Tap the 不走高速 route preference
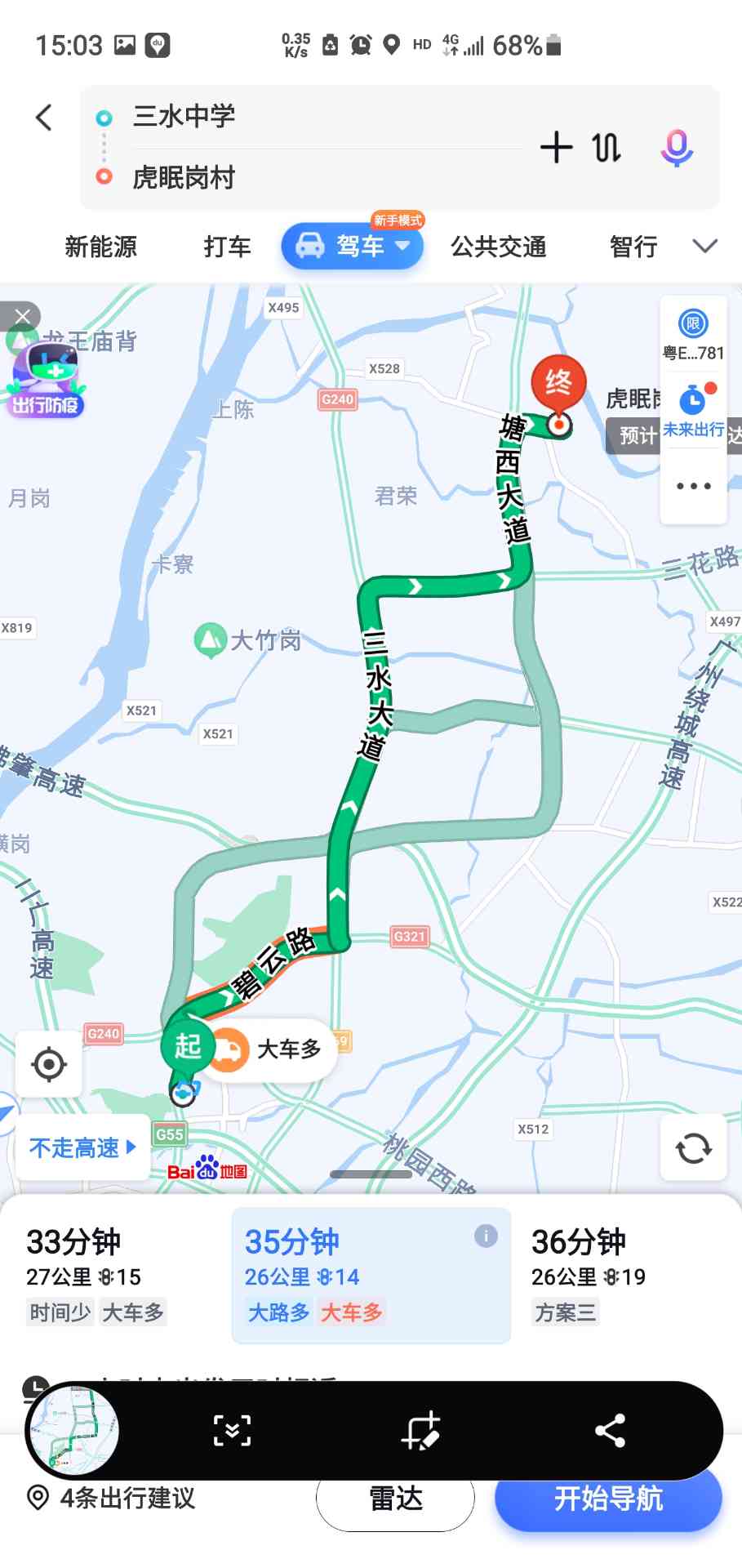742x1568 pixels. [x=82, y=1147]
